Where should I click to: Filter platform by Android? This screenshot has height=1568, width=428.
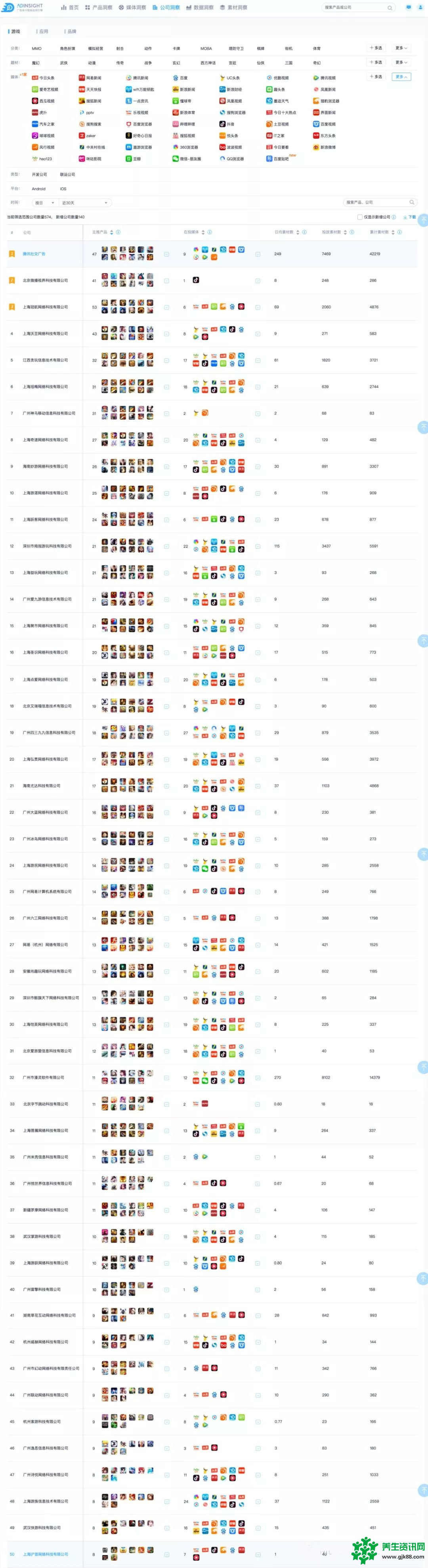coord(38,189)
